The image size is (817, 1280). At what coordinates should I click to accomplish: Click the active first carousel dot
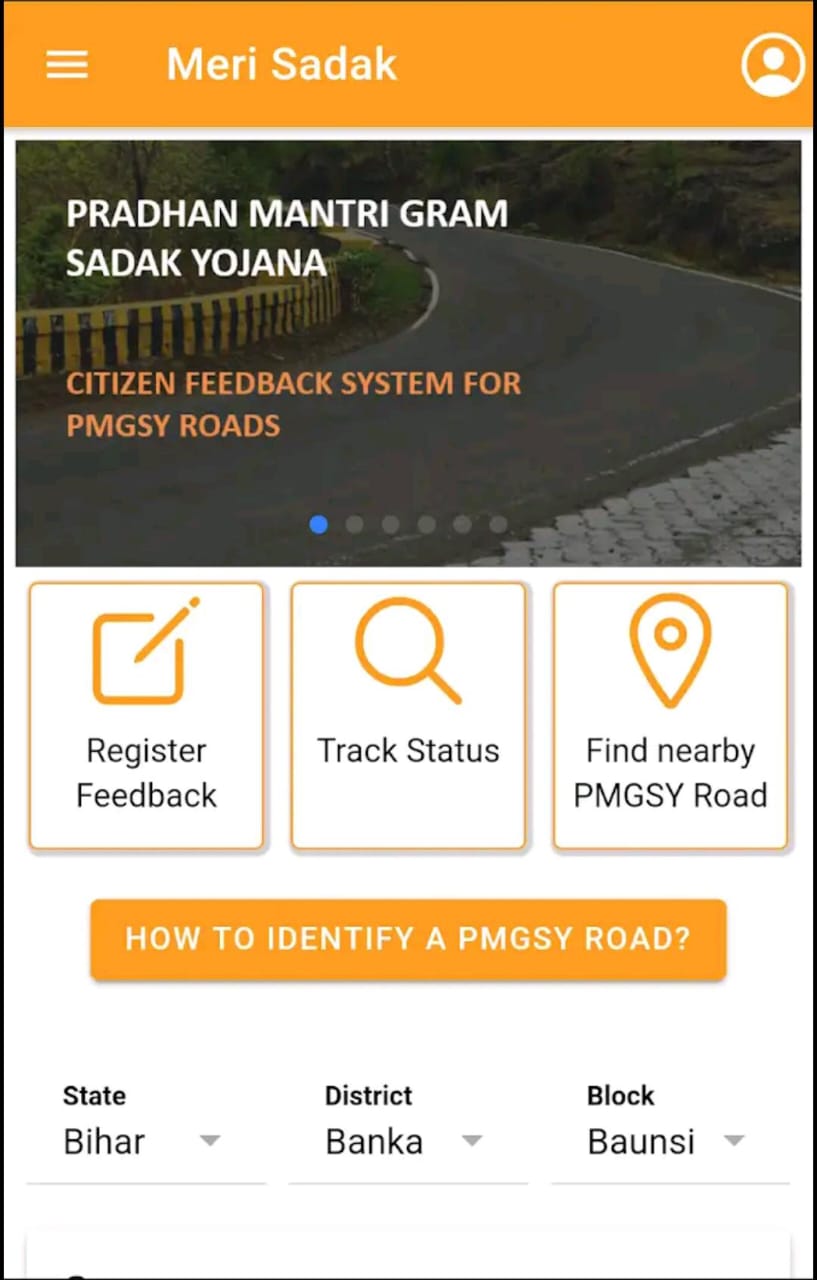(x=318, y=524)
